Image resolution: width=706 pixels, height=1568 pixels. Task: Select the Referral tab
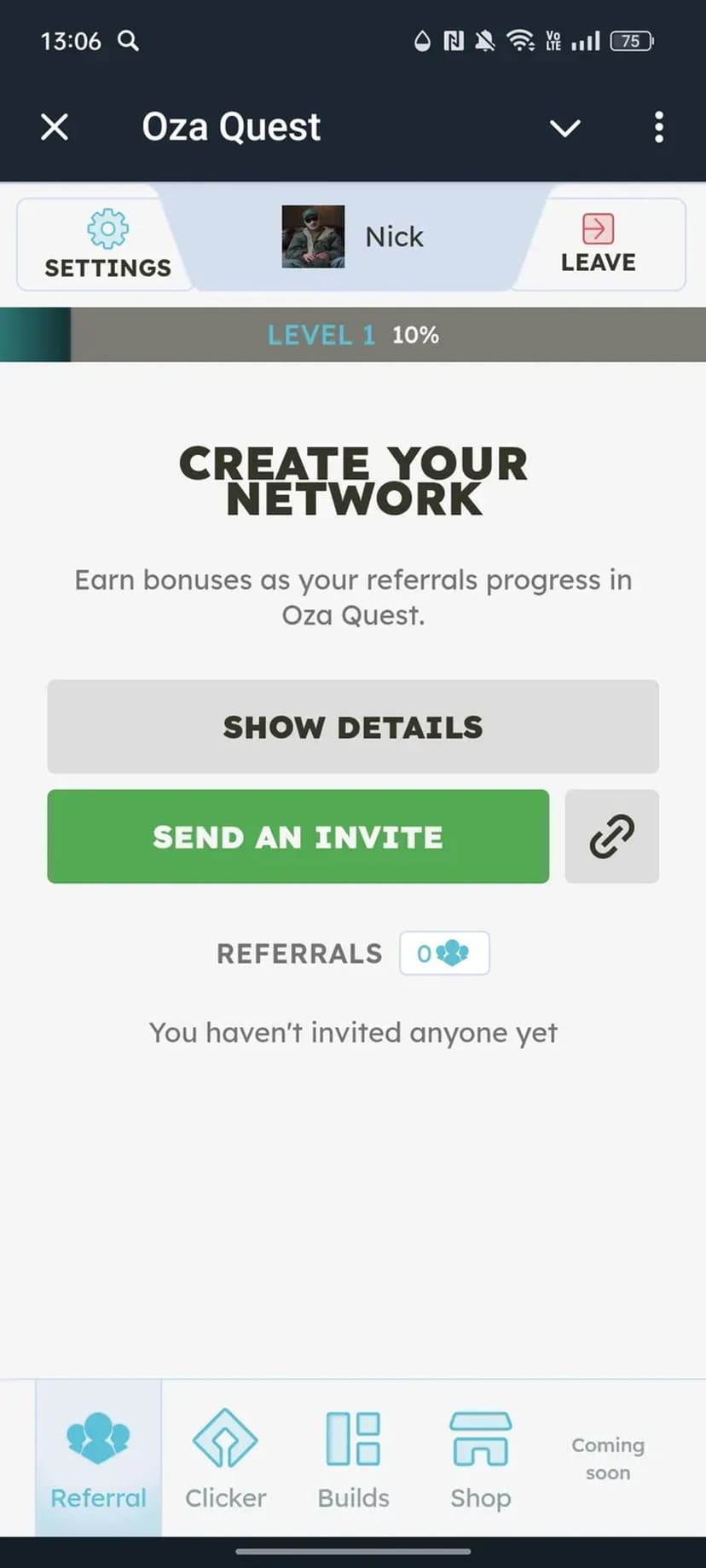pos(98,1459)
